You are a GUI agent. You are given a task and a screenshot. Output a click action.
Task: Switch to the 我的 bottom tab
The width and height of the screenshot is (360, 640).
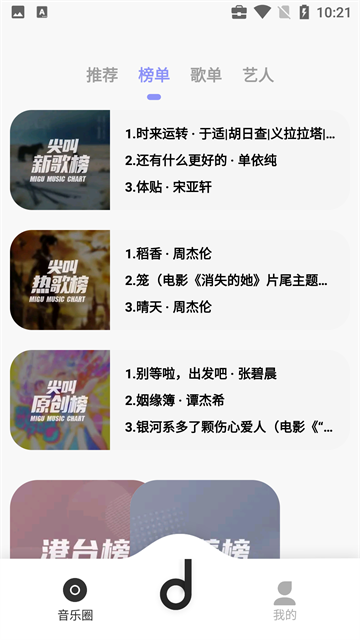click(x=284, y=600)
